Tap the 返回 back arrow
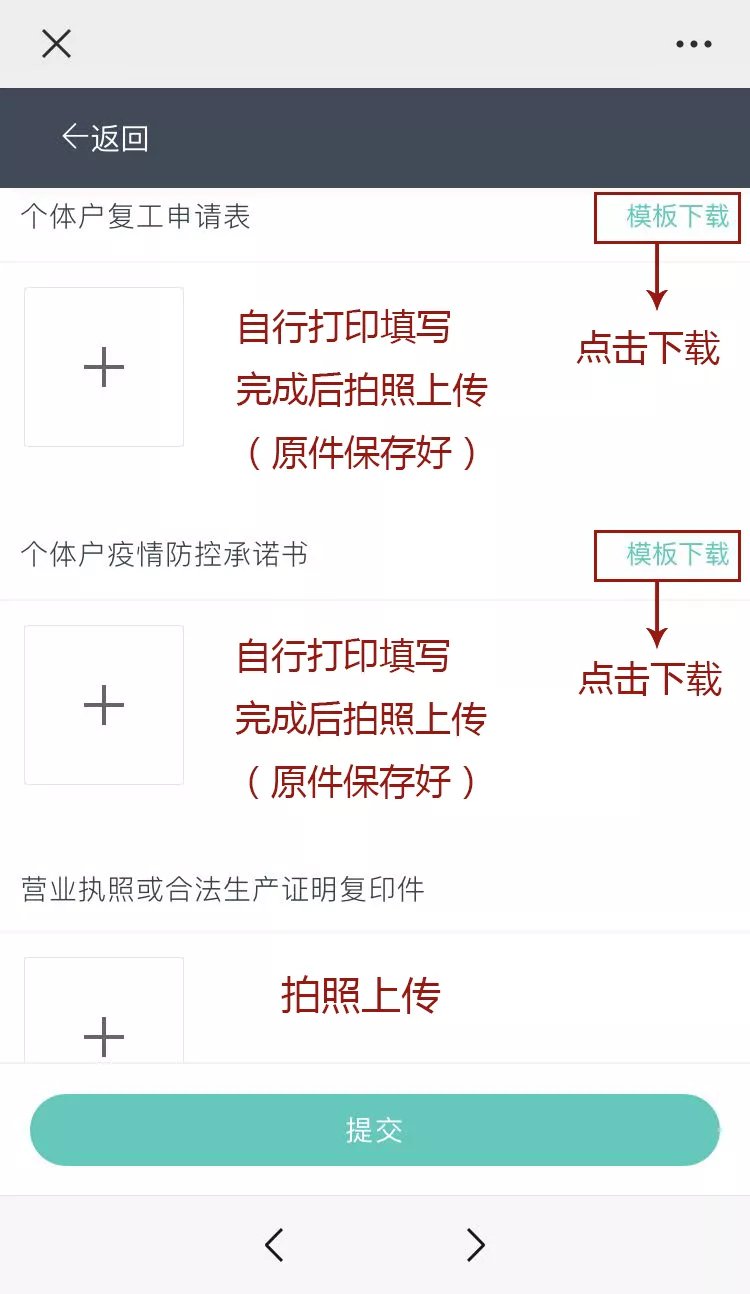The image size is (750, 1294). 104,138
